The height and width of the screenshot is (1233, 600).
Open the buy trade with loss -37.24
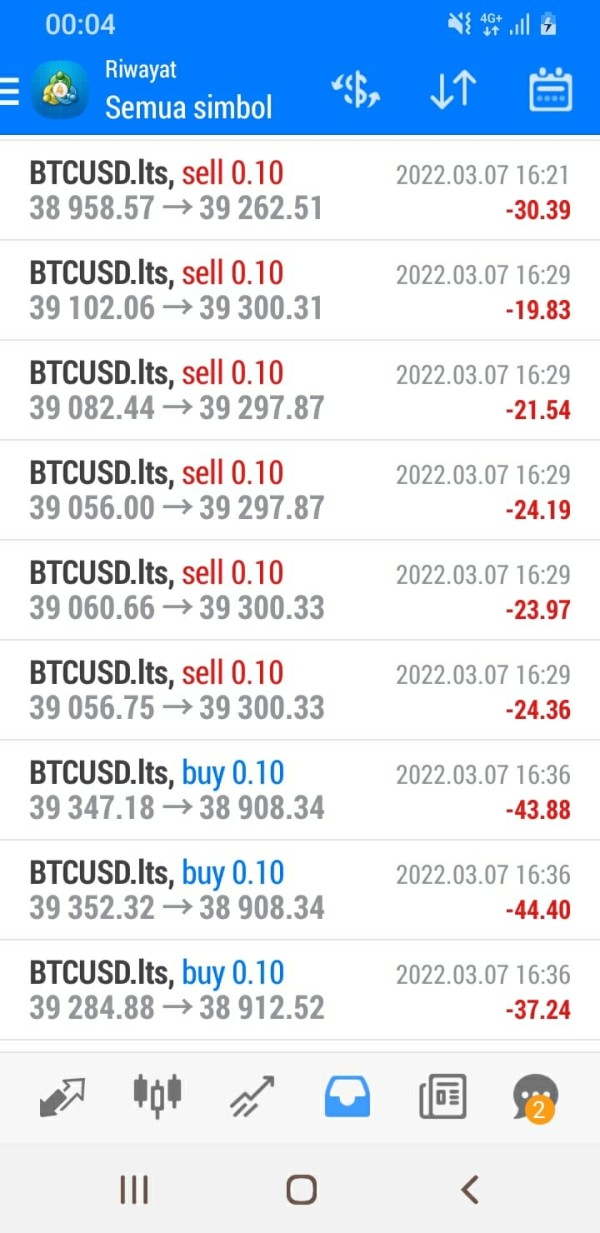[300, 990]
